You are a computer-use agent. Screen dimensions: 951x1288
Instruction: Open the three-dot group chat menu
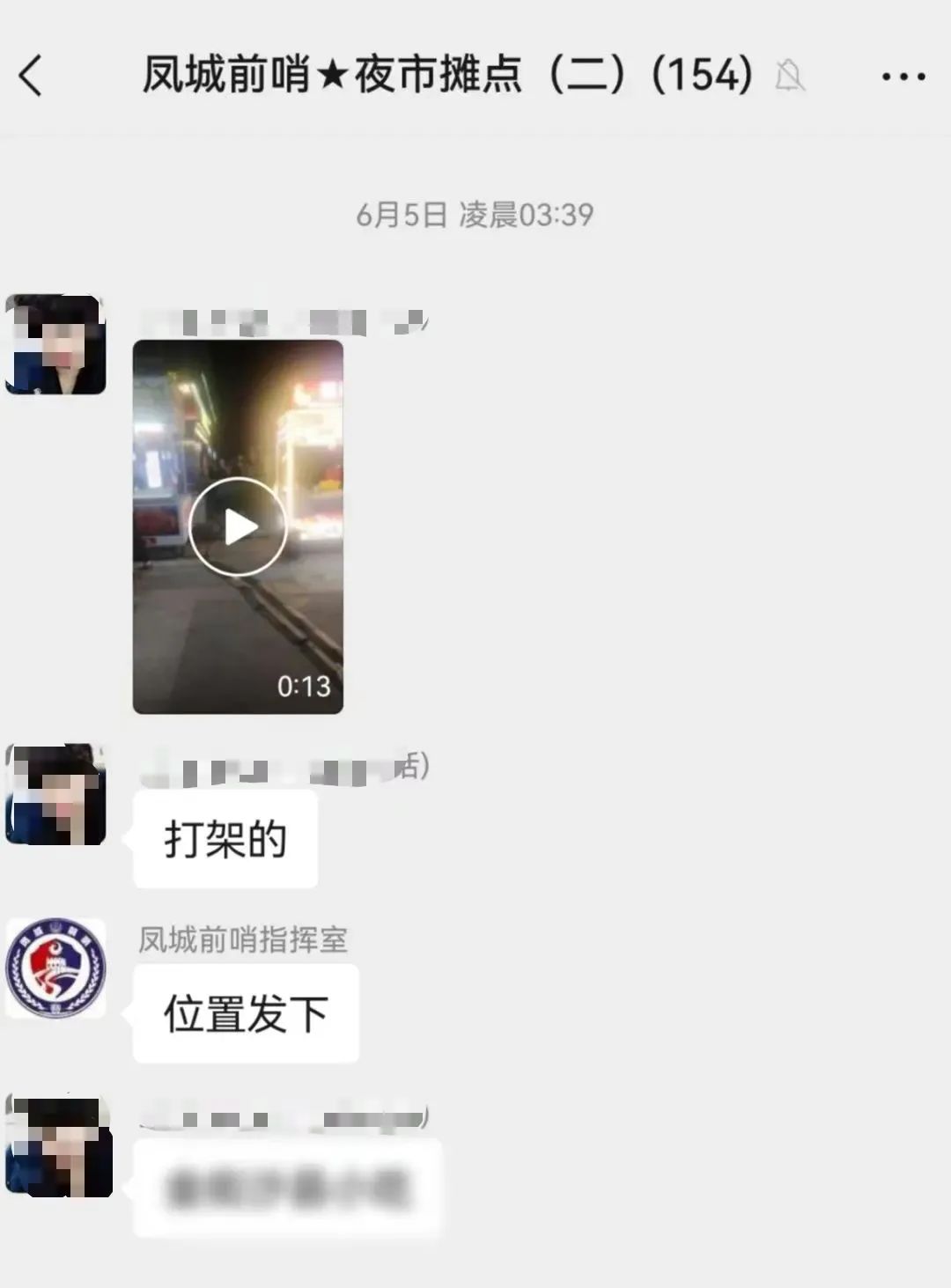[x=903, y=77]
